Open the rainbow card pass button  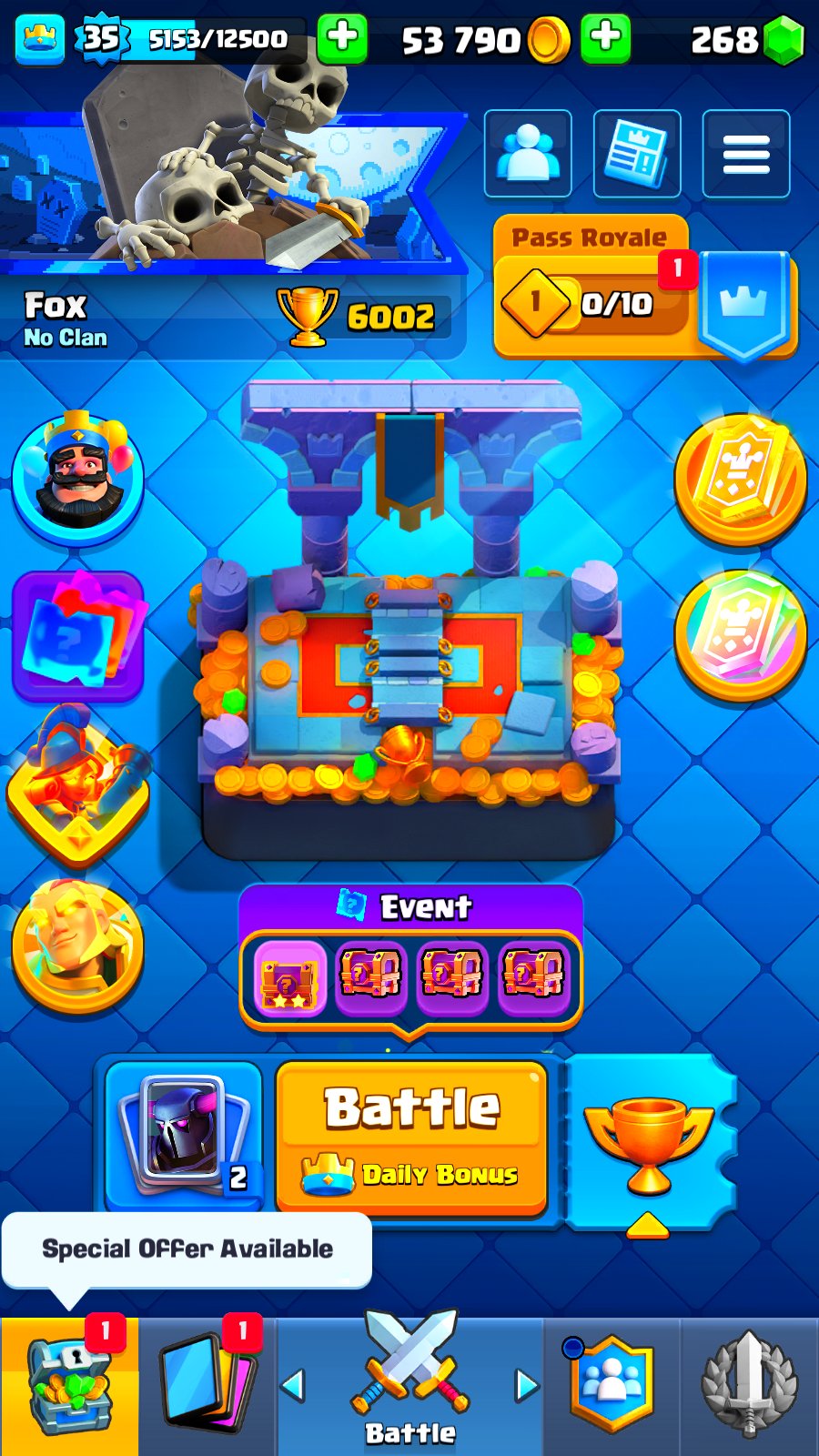pyautogui.click(x=740, y=633)
